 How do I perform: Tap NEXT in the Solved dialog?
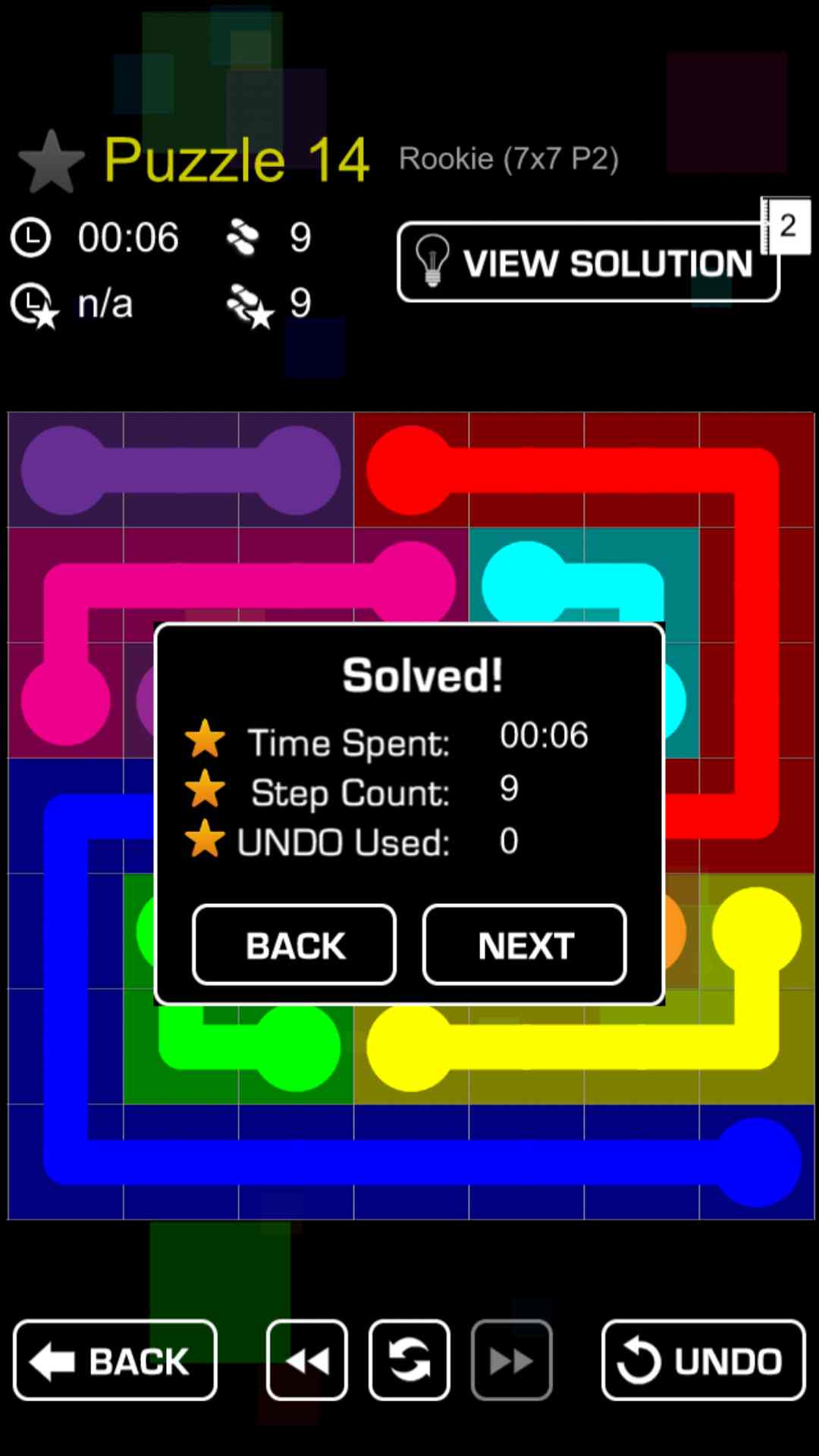pos(524,945)
